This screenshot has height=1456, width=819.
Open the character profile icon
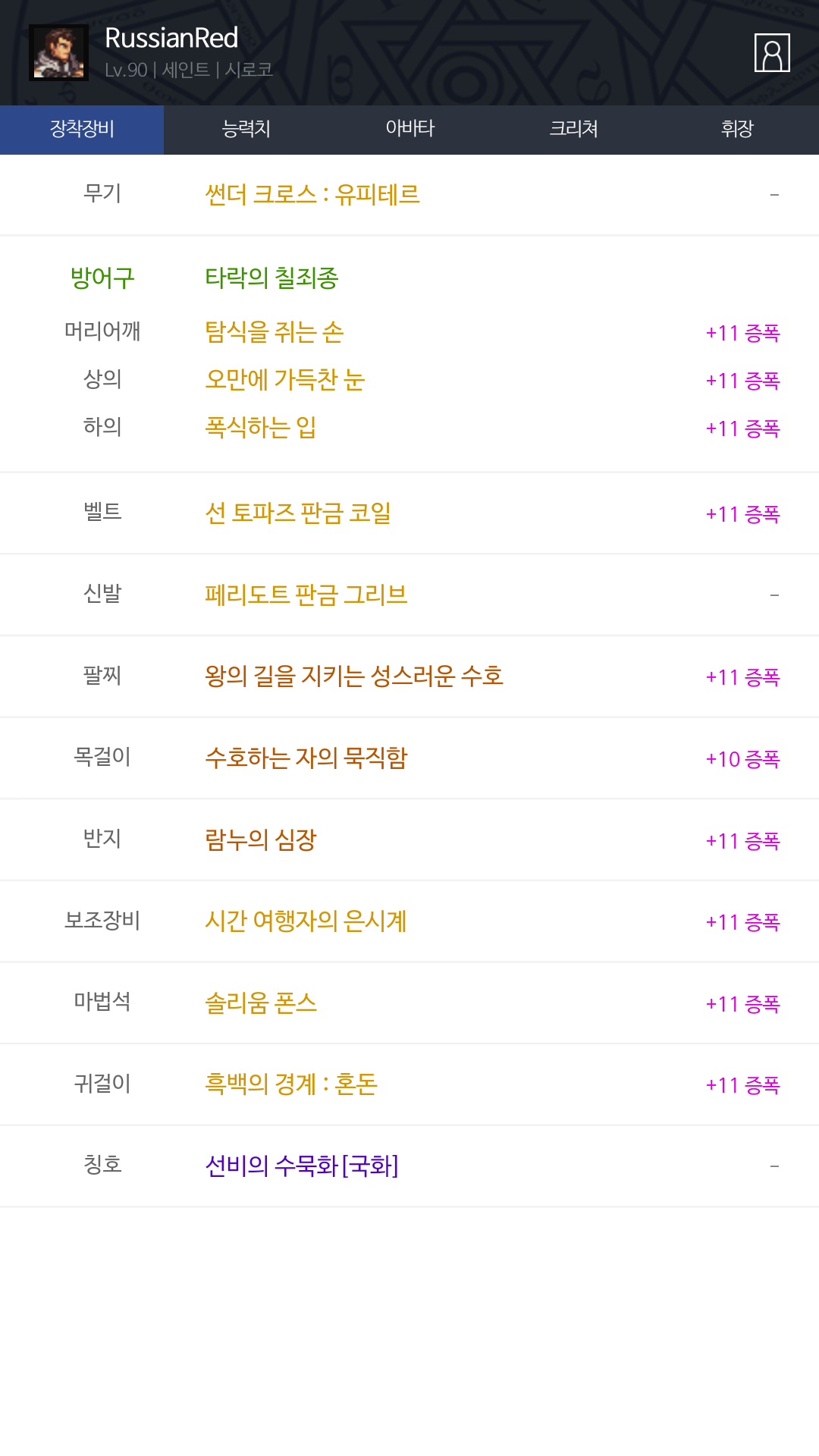tap(772, 53)
